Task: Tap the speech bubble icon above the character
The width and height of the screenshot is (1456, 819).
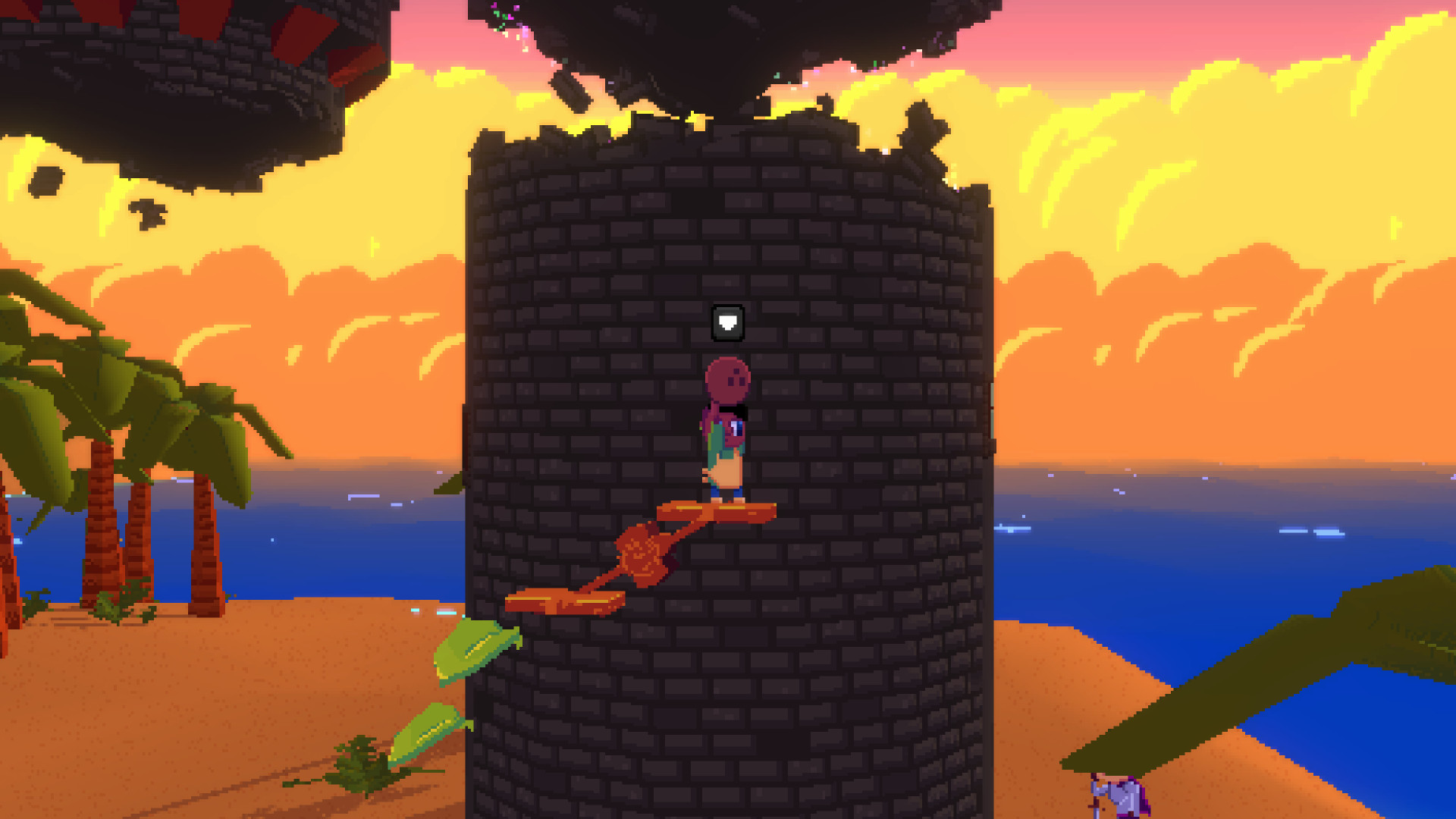Action: (x=727, y=323)
